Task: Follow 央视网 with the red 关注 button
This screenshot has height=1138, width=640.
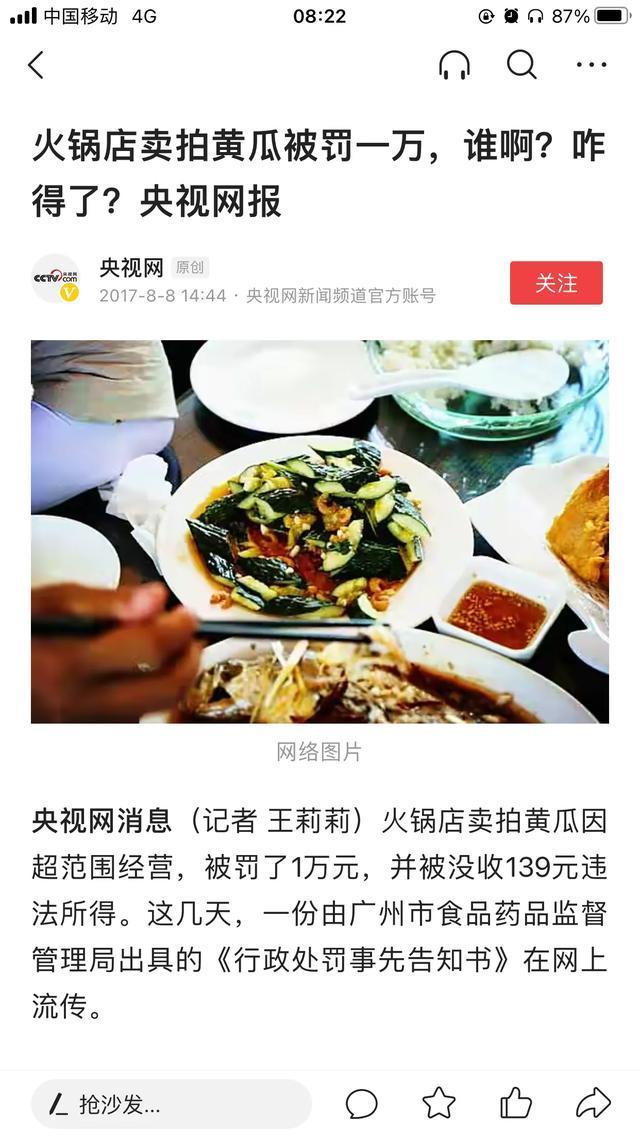Action: point(556,283)
